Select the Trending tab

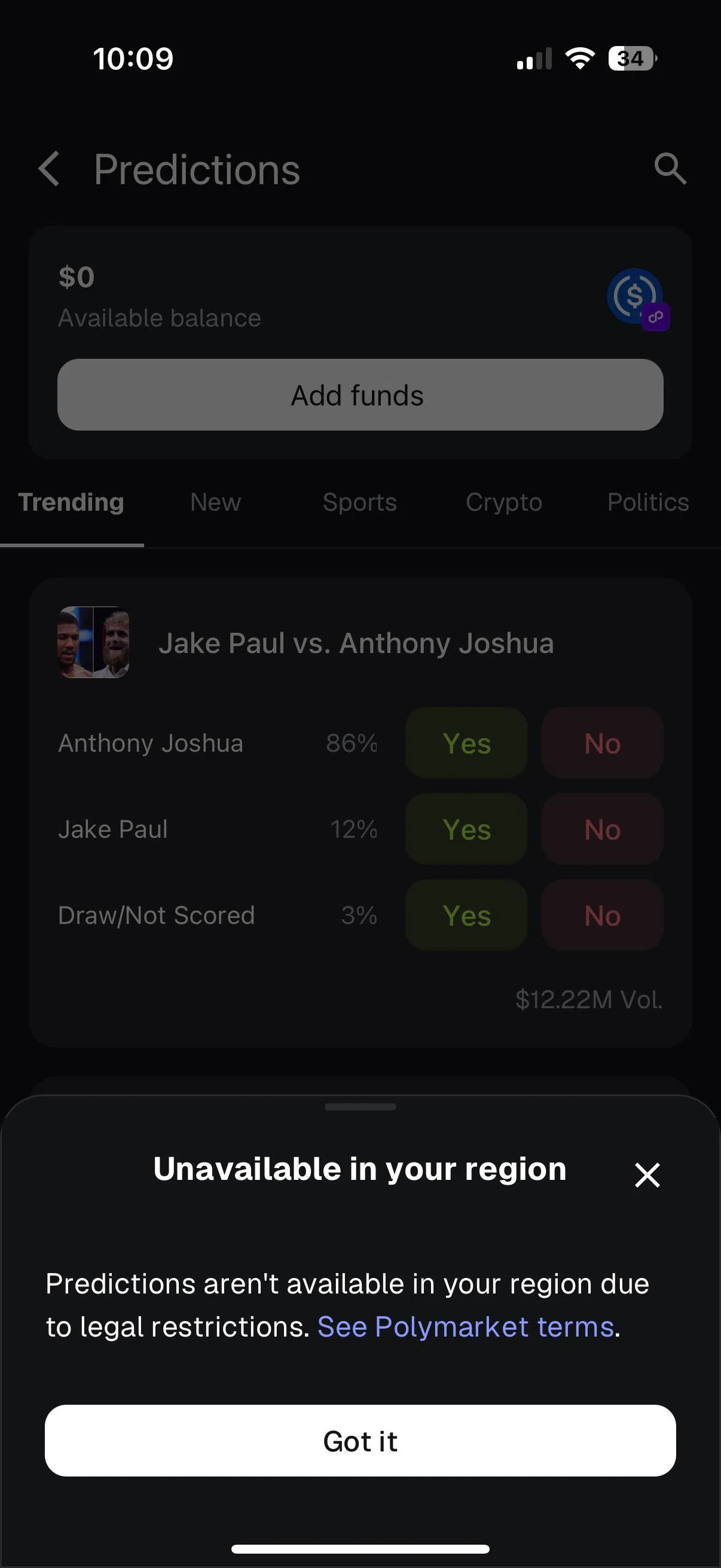pos(71,502)
